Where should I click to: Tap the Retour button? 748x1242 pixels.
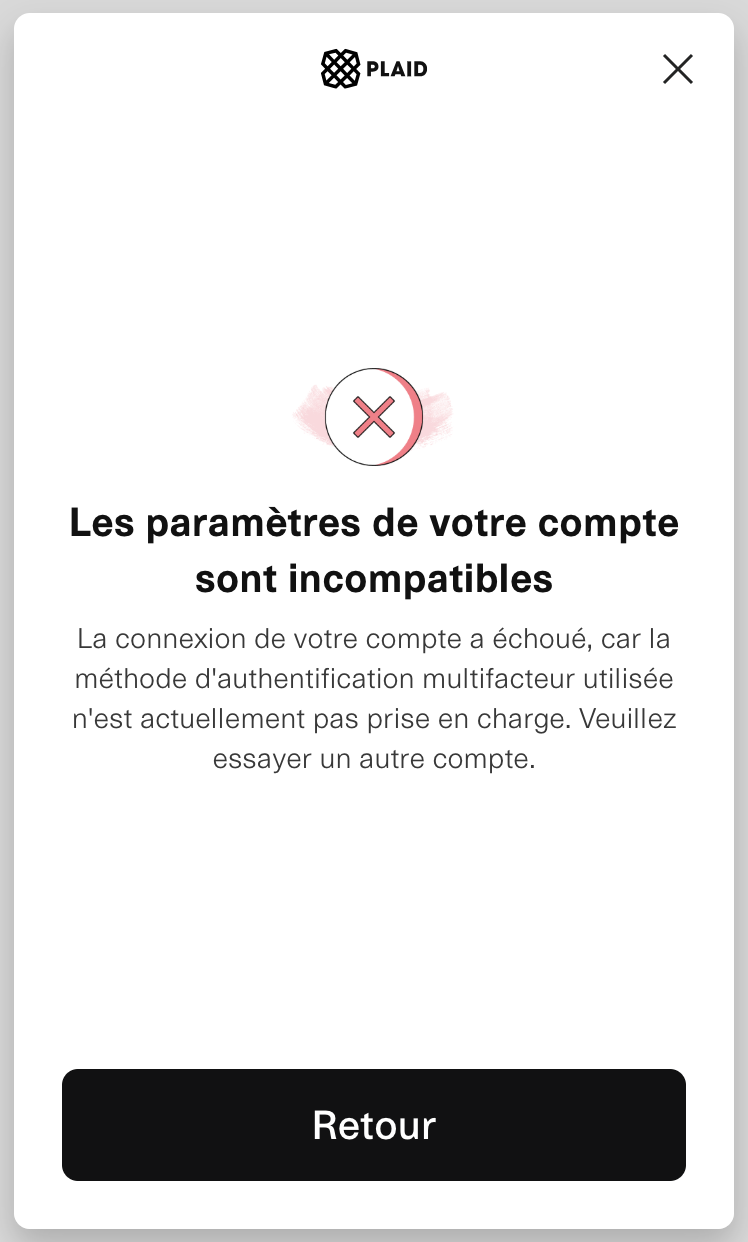[x=374, y=1125]
